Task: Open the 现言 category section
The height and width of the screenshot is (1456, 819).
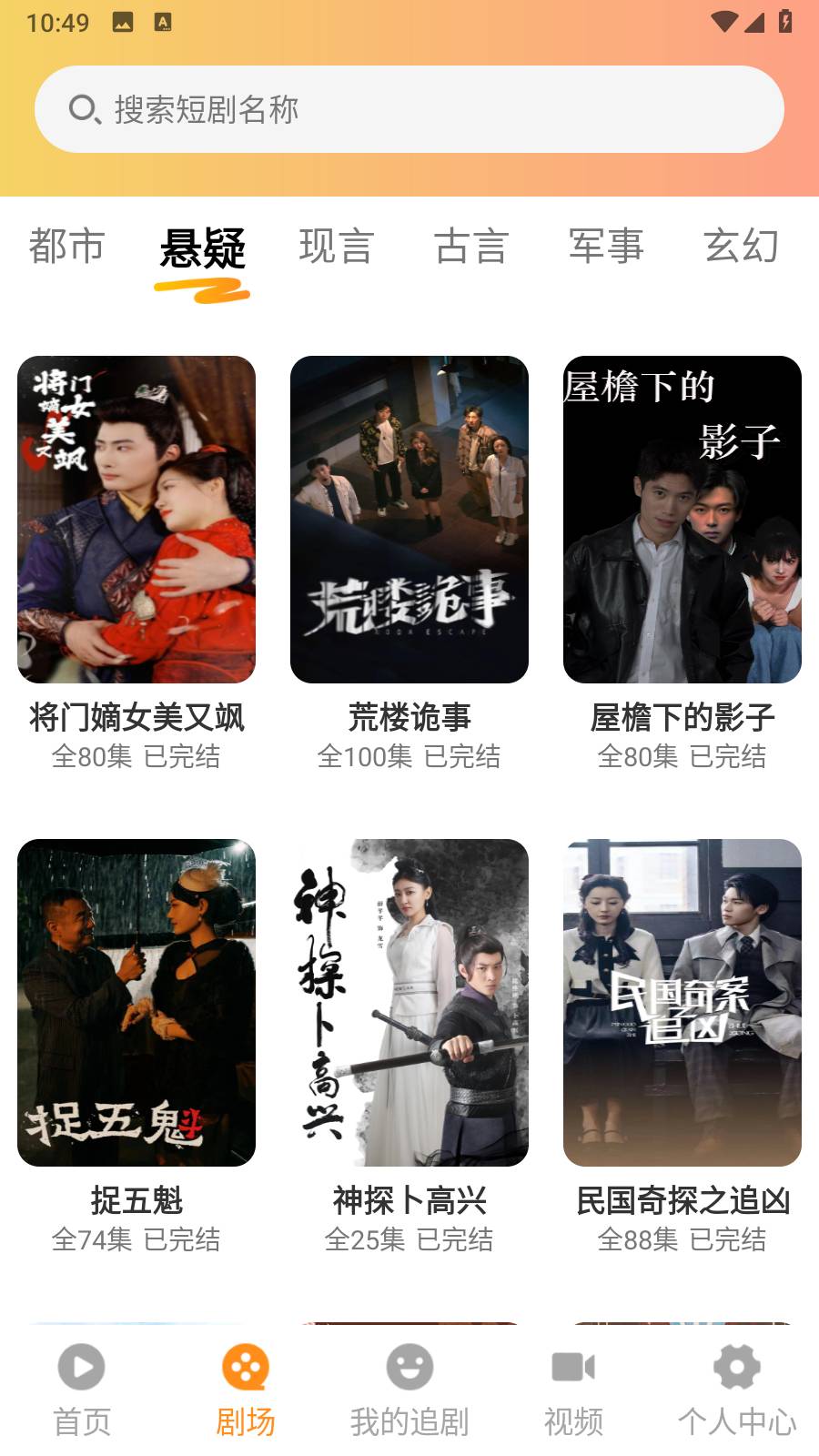Action: coord(338,248)
